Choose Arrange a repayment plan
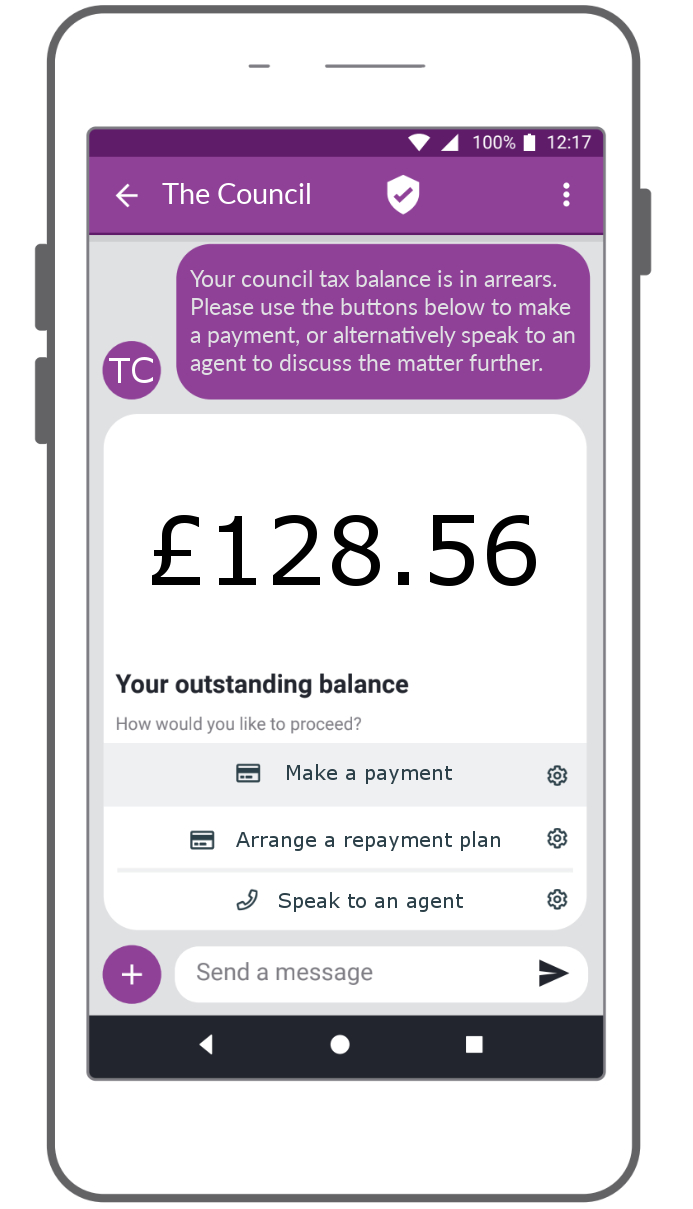The image size is (693, 1209). click(345, 840)
